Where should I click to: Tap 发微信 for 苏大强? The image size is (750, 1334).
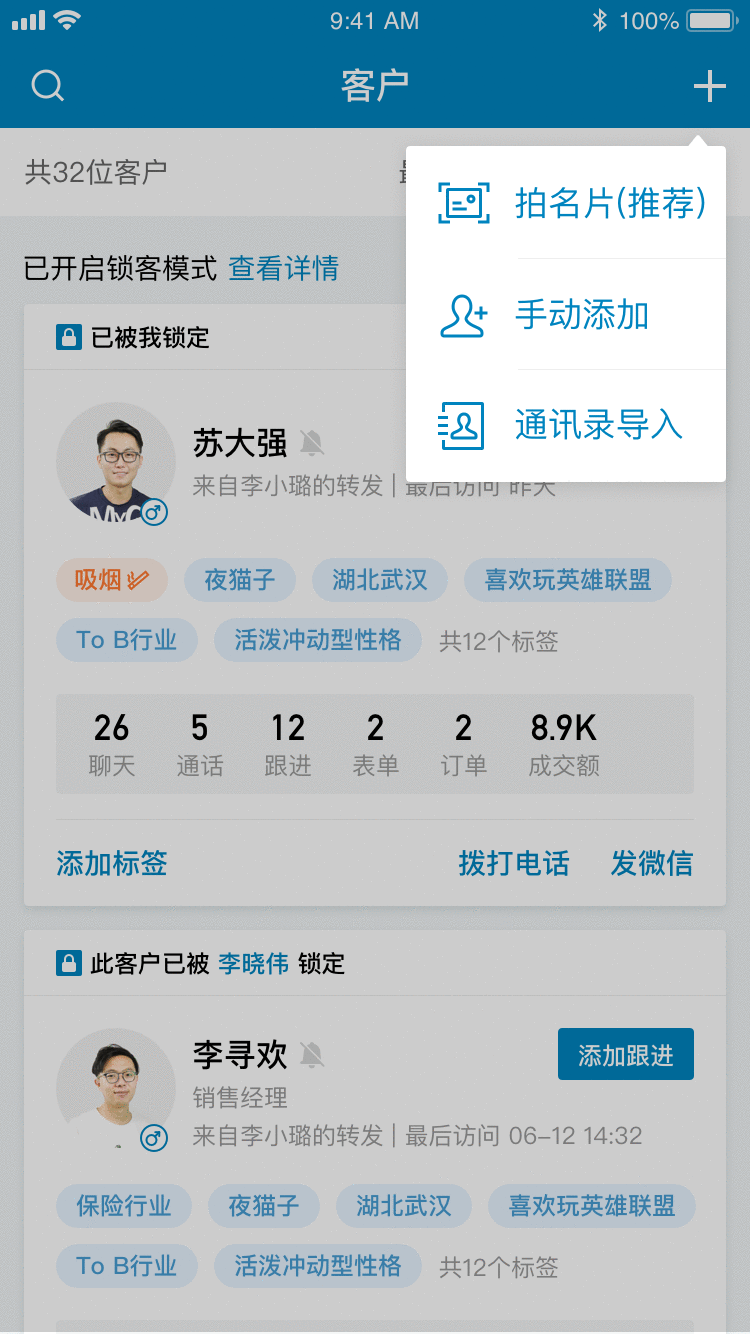pyautogui.click(x=651, y=863)
